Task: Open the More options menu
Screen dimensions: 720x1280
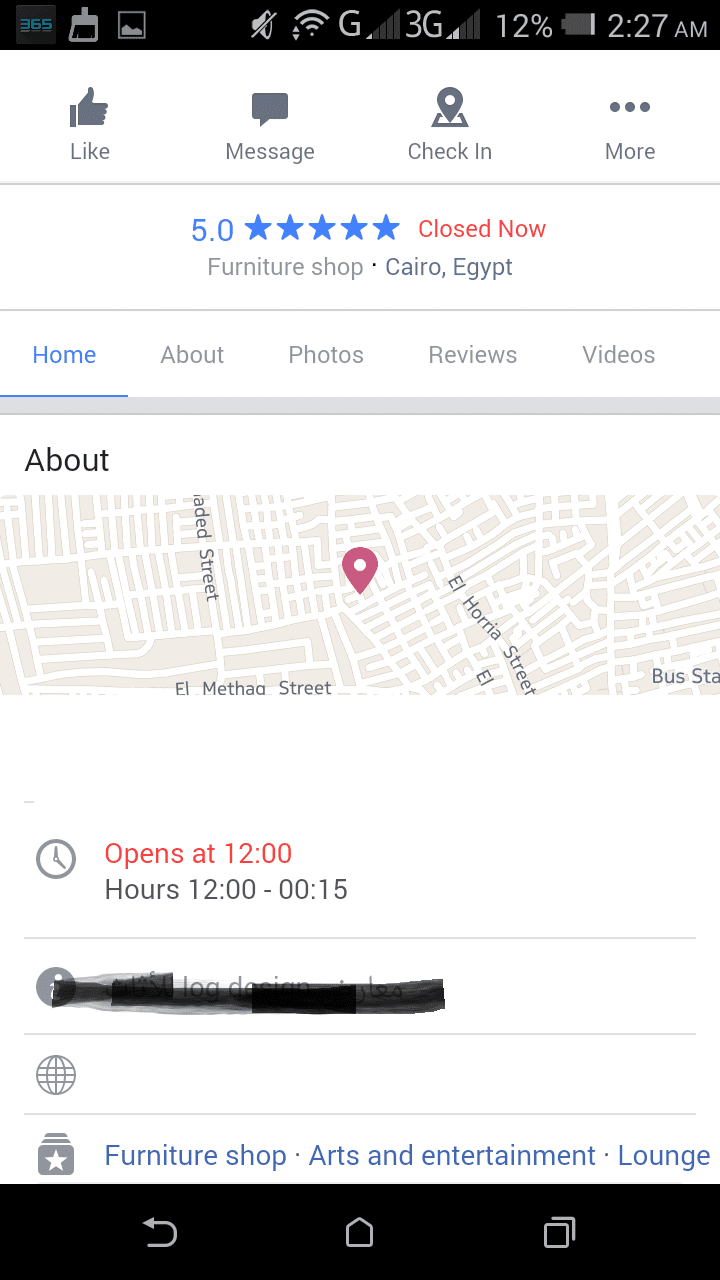Action: click(x=630, y=124)
